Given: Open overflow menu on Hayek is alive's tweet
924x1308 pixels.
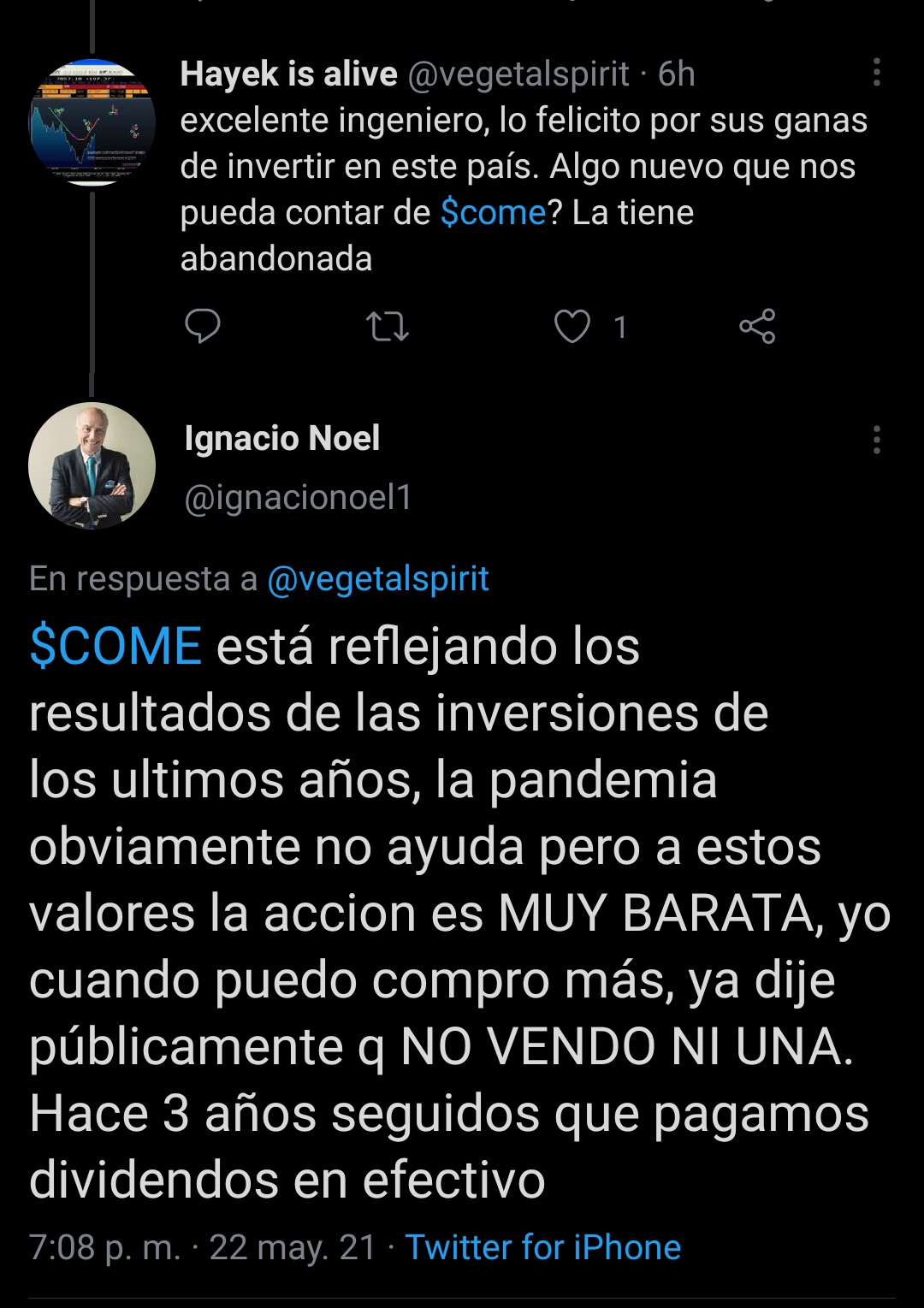Looking at the screenshot, I should coord(876,73).
